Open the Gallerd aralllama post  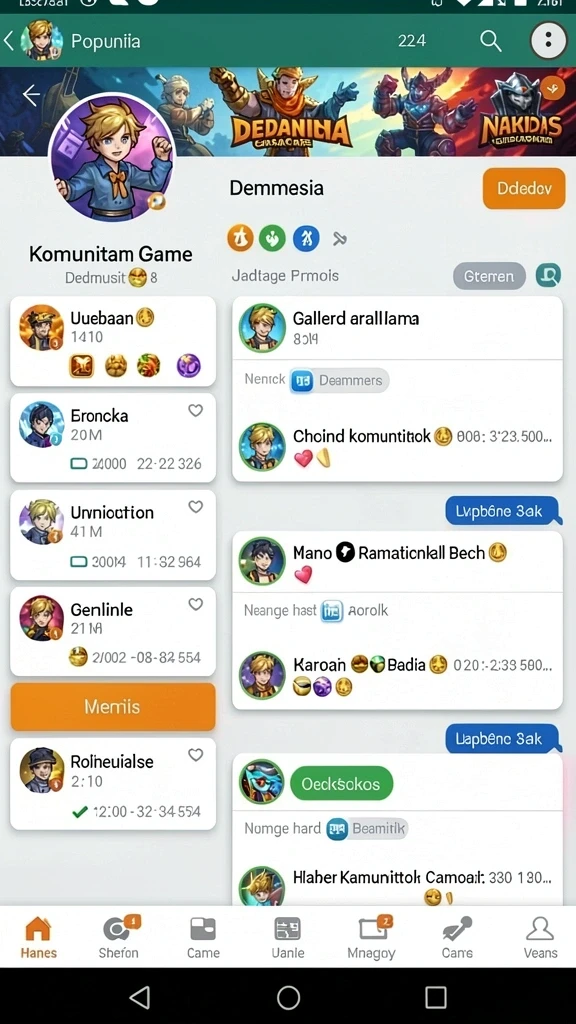(397, 328)
